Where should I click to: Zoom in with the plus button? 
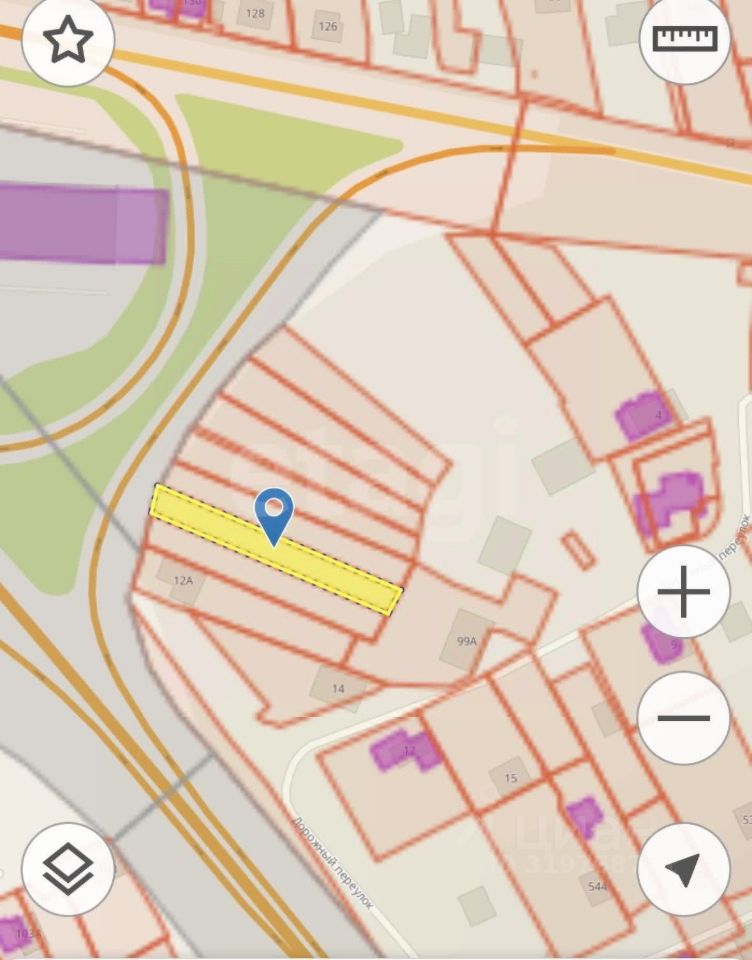pos(684,592)
